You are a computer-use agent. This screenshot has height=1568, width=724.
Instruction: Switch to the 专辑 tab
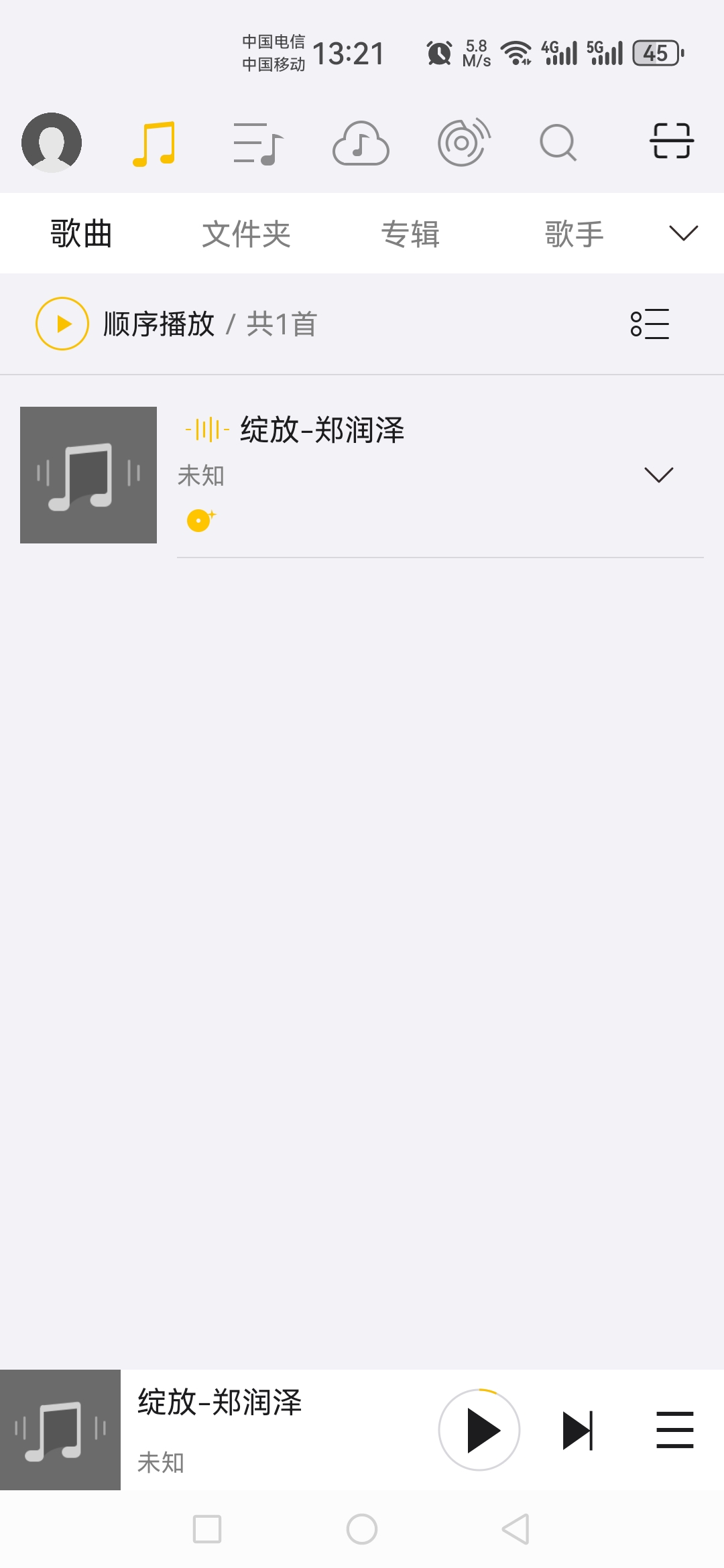point(410,234)
